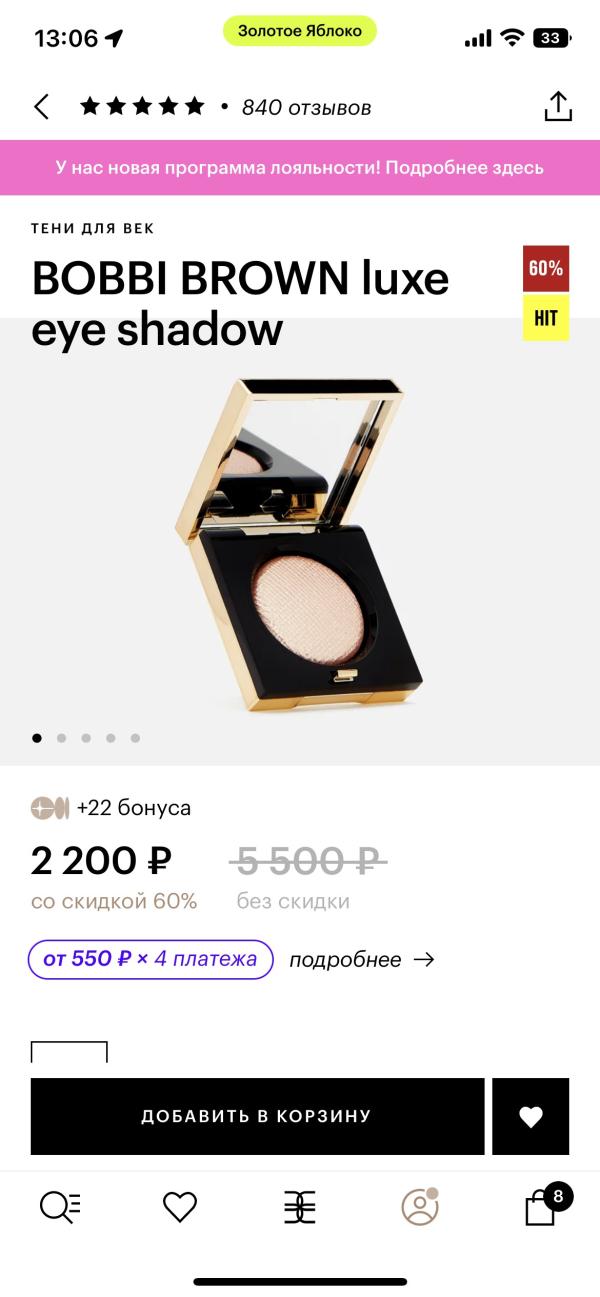The image size is (600, 1297).
Task: Open the new loyalty program banner
Action: point(300,167)
